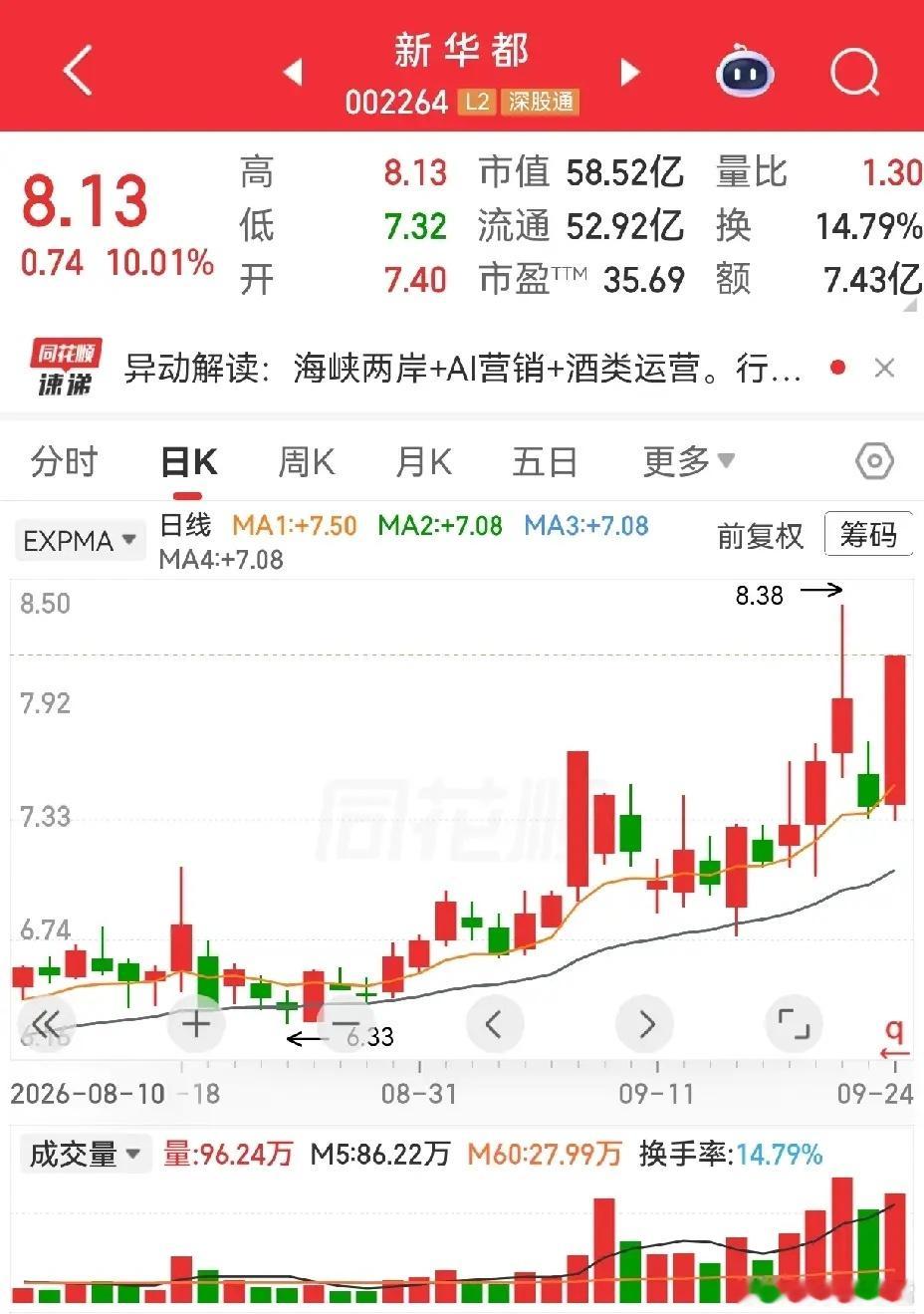
Task: Open the 异动解读 news banner
Action: tap(462, 369)
